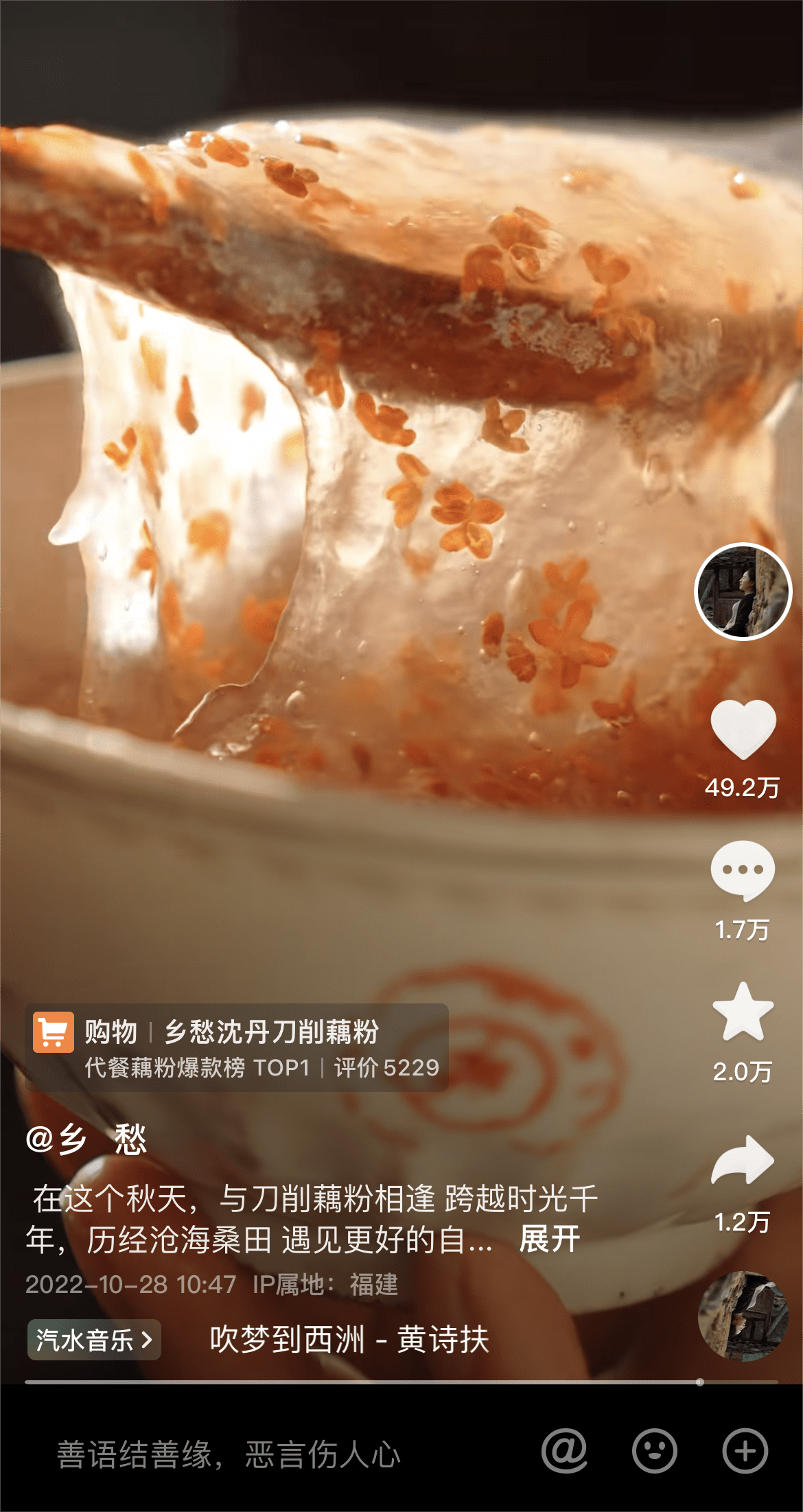
Task: Open the plus attachment button
Action: (x=745, y=1451)
